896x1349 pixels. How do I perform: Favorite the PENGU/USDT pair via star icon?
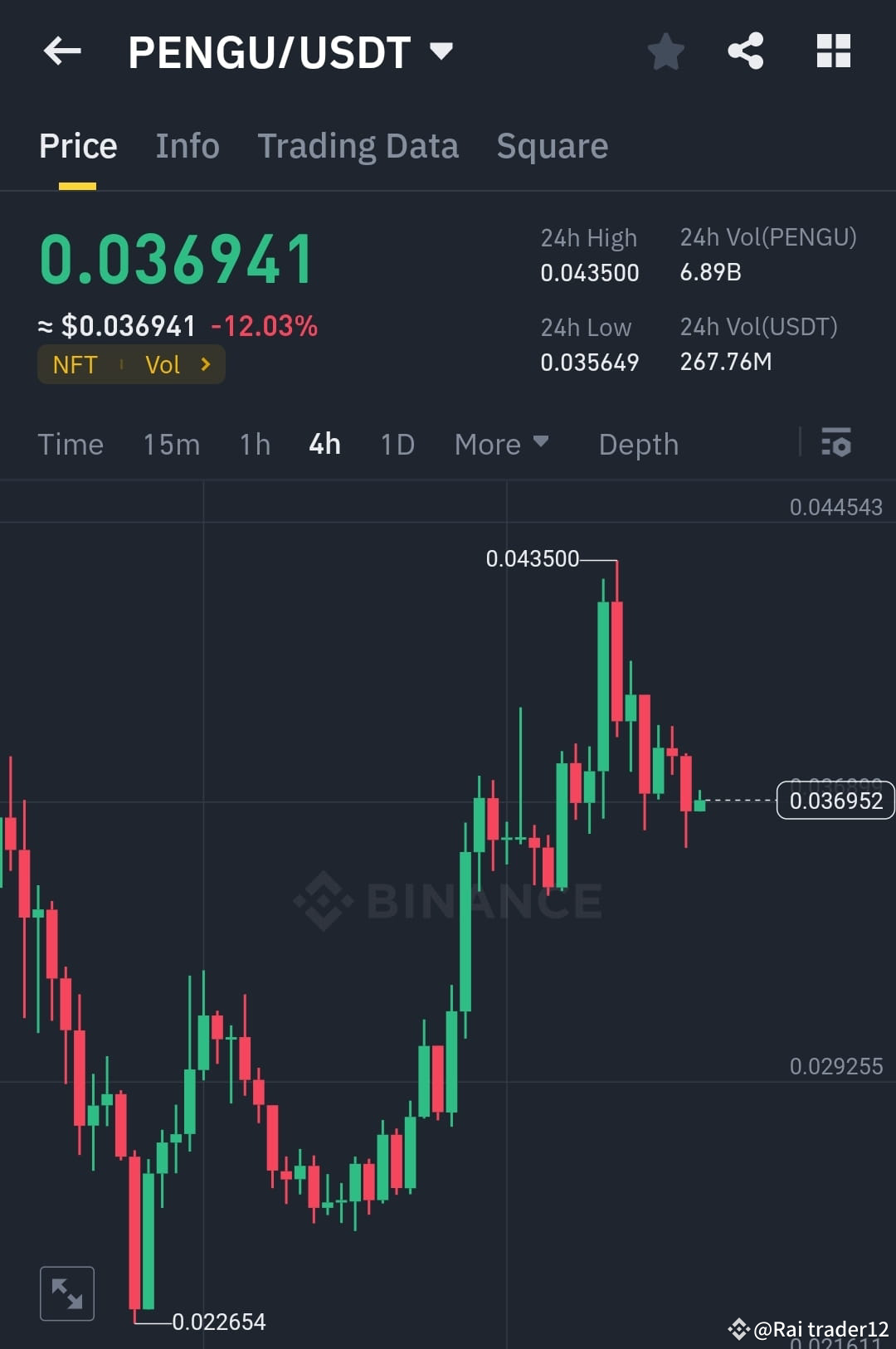[665, 51]
